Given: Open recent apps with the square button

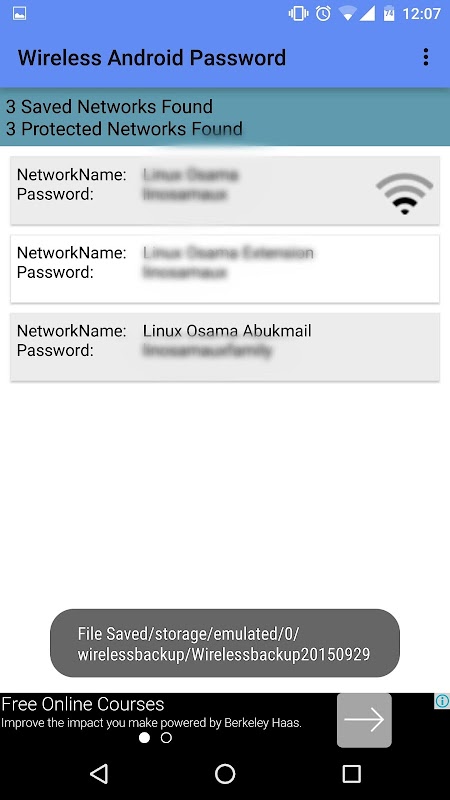Looking at the screenshot, I should [x=351, y=773].
